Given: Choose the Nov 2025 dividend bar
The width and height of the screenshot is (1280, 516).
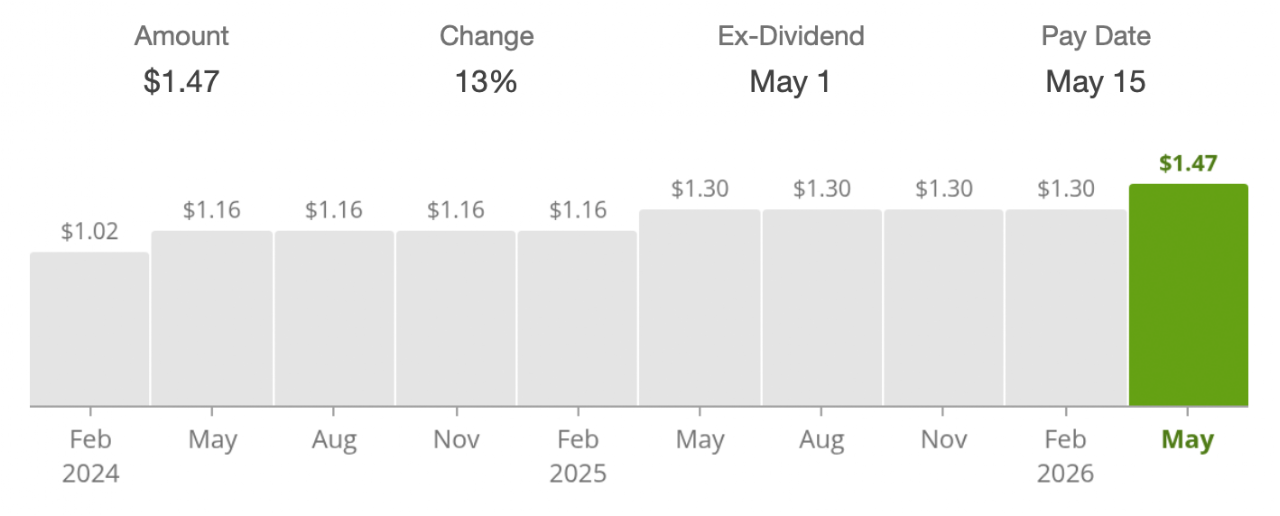Looking at the screenshot, I should point(943,308).
